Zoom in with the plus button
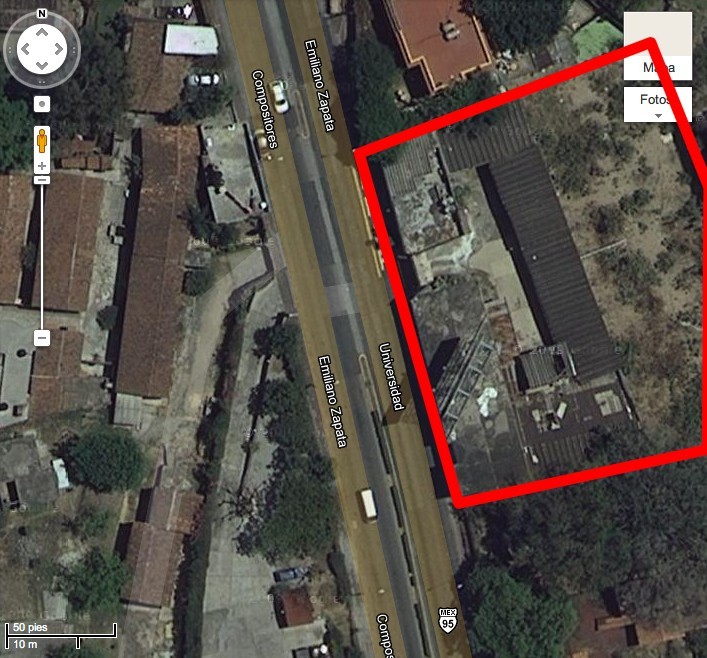Viewport: 707px width, 658px height. pyautogui.click(x=41, y=166)
